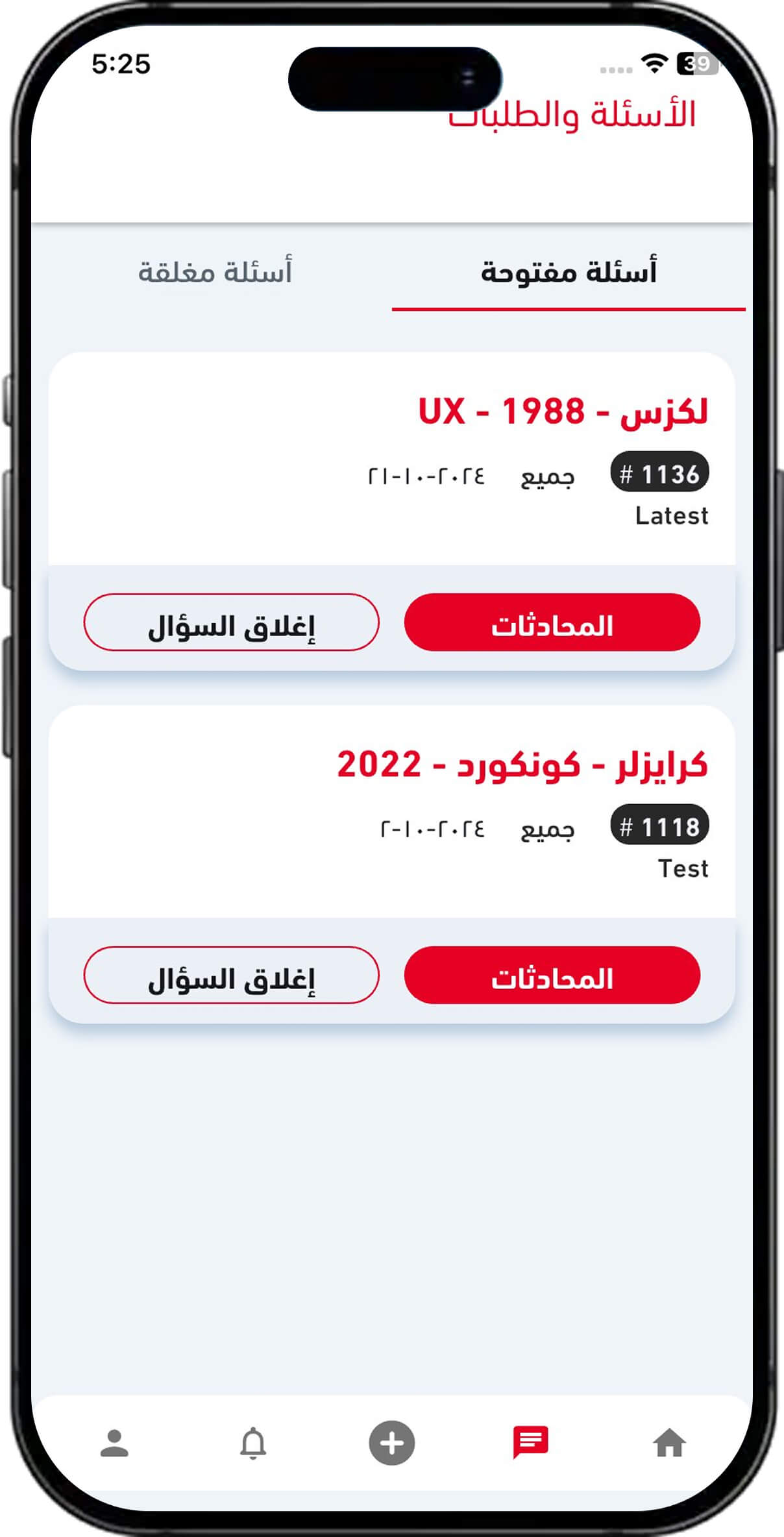Tap إغلاق السؤال on the Test question
784x1537 pixels.
coord(231,975)
